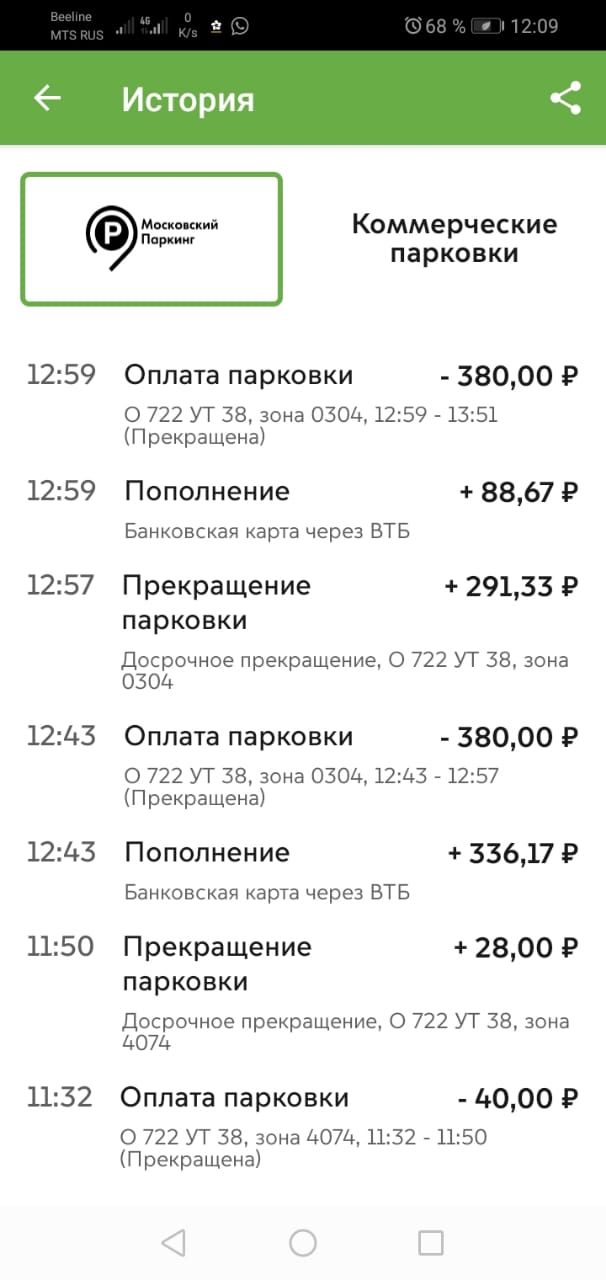The width and height of the screenshot is (606, 1280).
Task: Share the parking history
Action: click(x=565, y=98)
